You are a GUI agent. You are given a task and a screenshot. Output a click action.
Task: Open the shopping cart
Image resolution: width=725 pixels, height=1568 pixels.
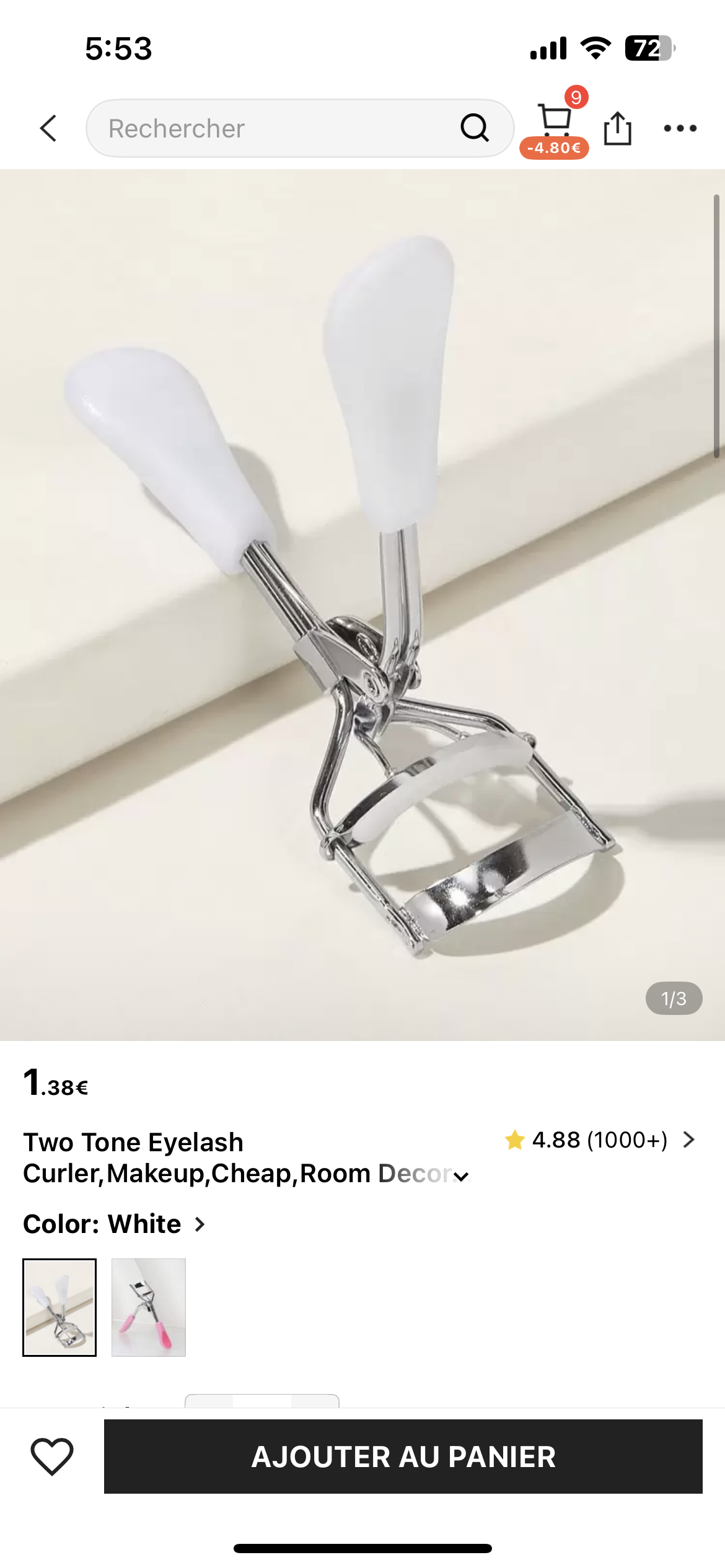(x=554, y=121)
